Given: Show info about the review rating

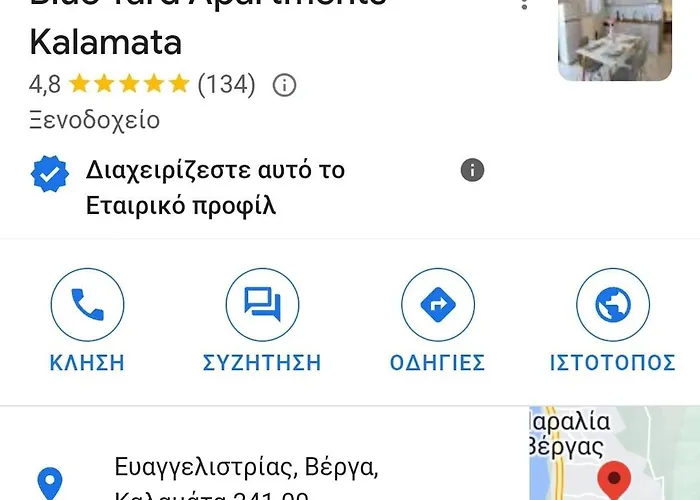Looking at the screenshot, I should pyautogui.click(x=284, y=85).
